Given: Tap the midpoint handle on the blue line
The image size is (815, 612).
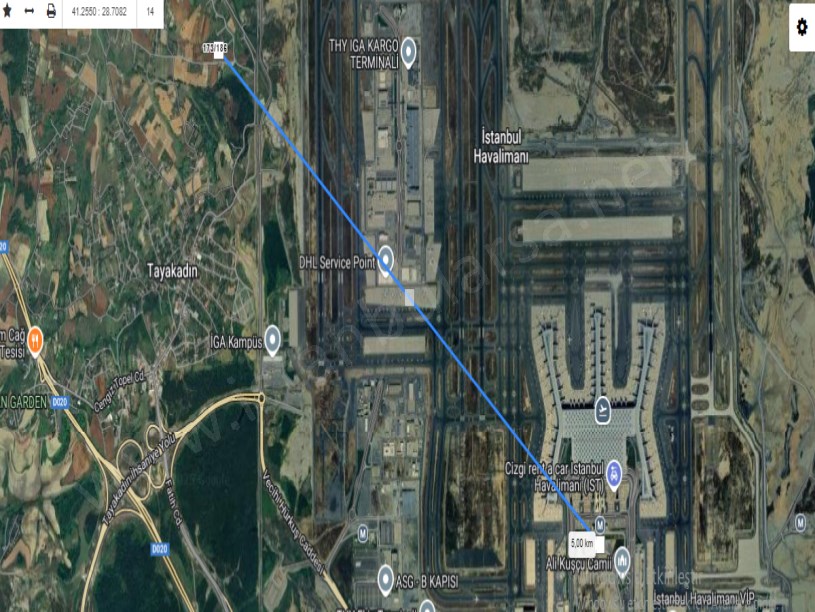Looking at the screenshot, I should 408,297.
